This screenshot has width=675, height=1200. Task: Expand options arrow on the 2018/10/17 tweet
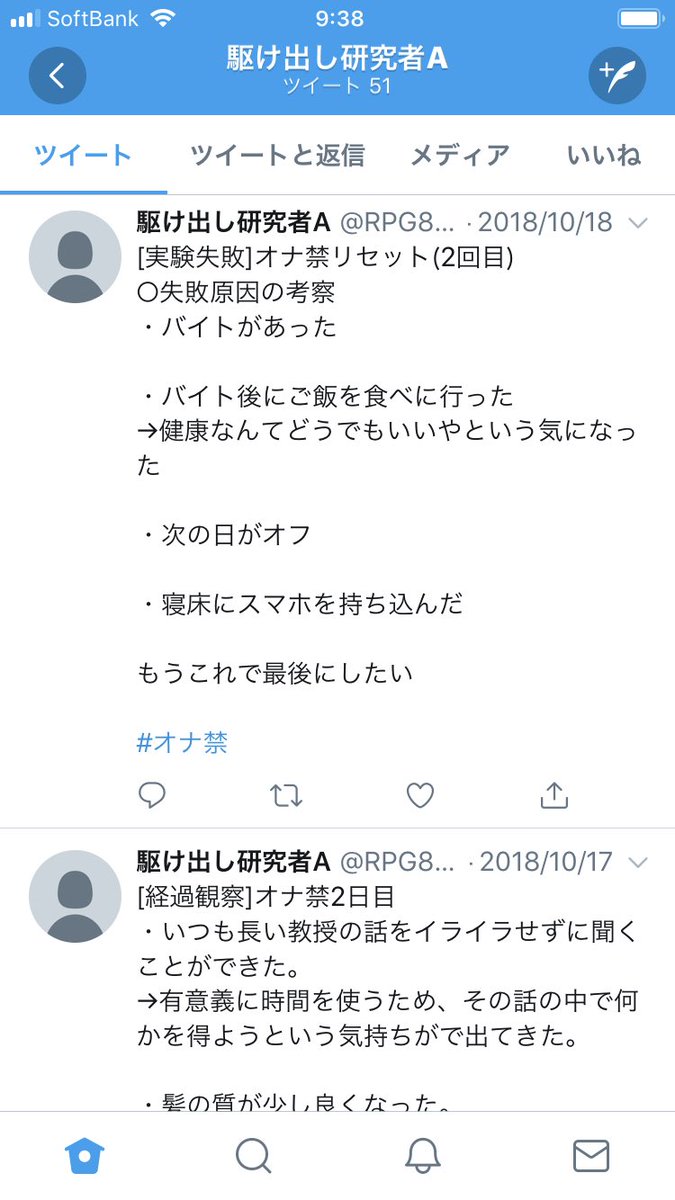coord(638,862)
